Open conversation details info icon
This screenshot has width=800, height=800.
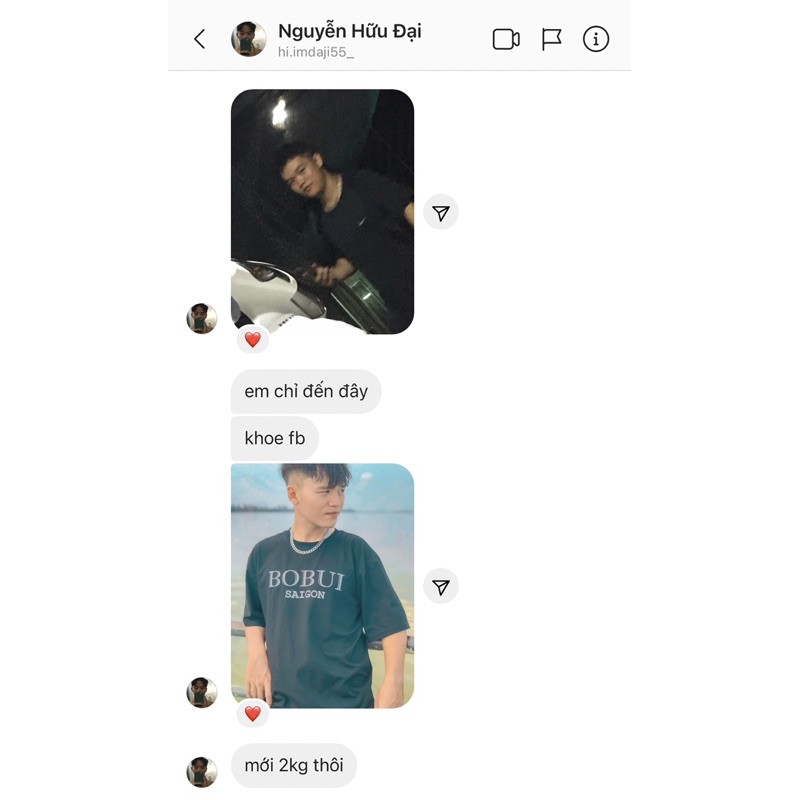[596, 39]
